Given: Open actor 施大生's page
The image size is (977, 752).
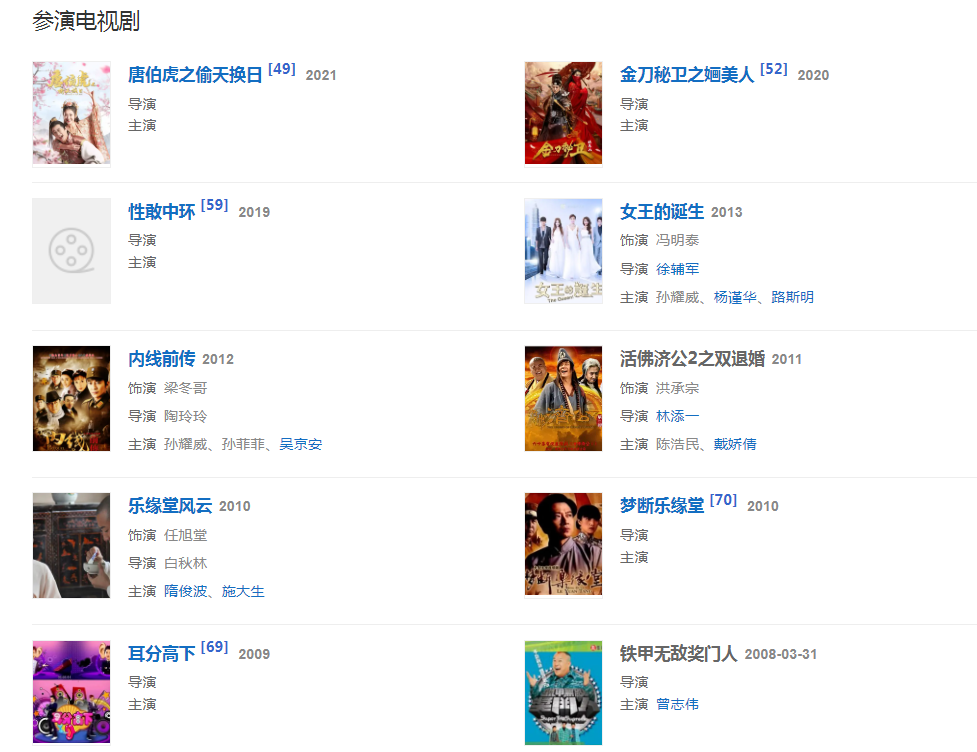Looking at the screenshot, I should click(x=243, y=591).
